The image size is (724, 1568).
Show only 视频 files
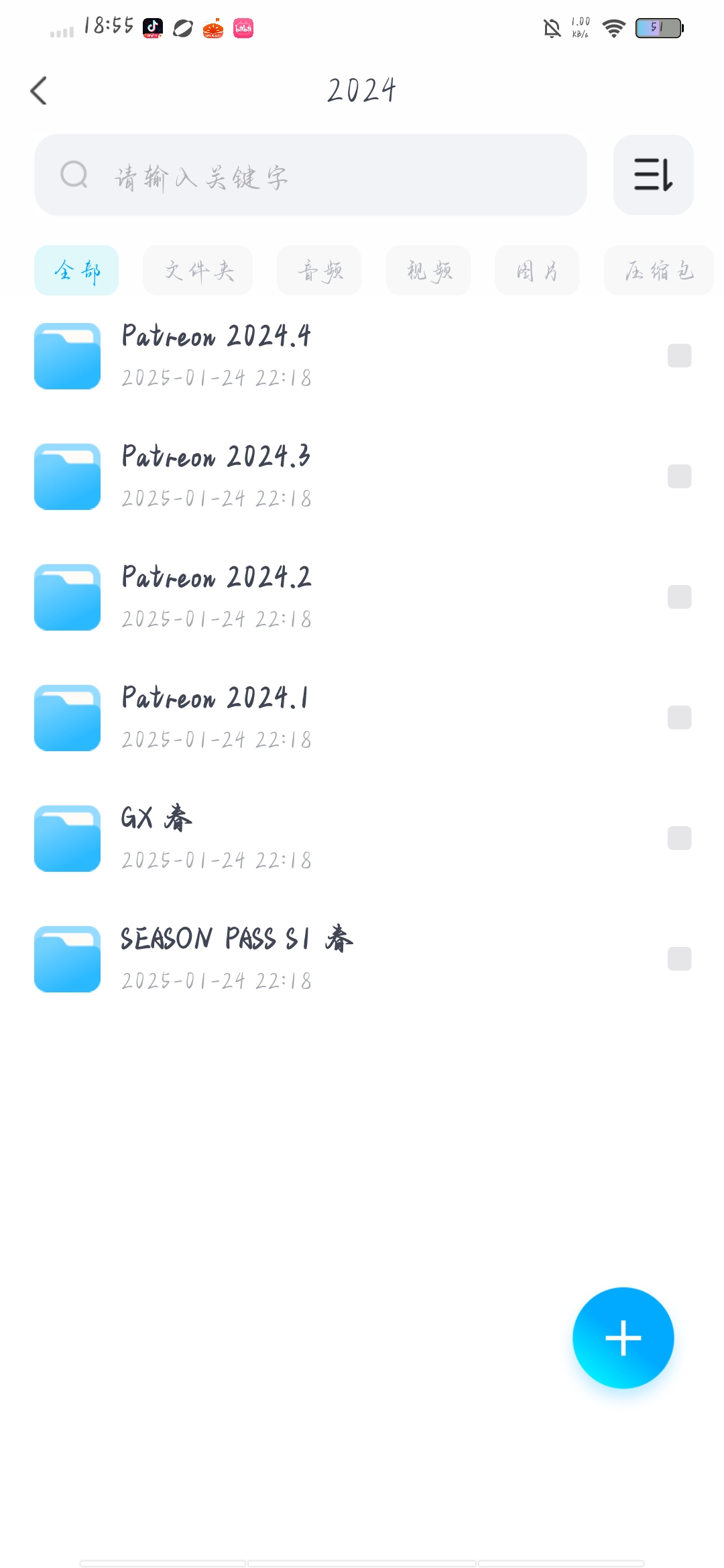(x=428, y=271)
